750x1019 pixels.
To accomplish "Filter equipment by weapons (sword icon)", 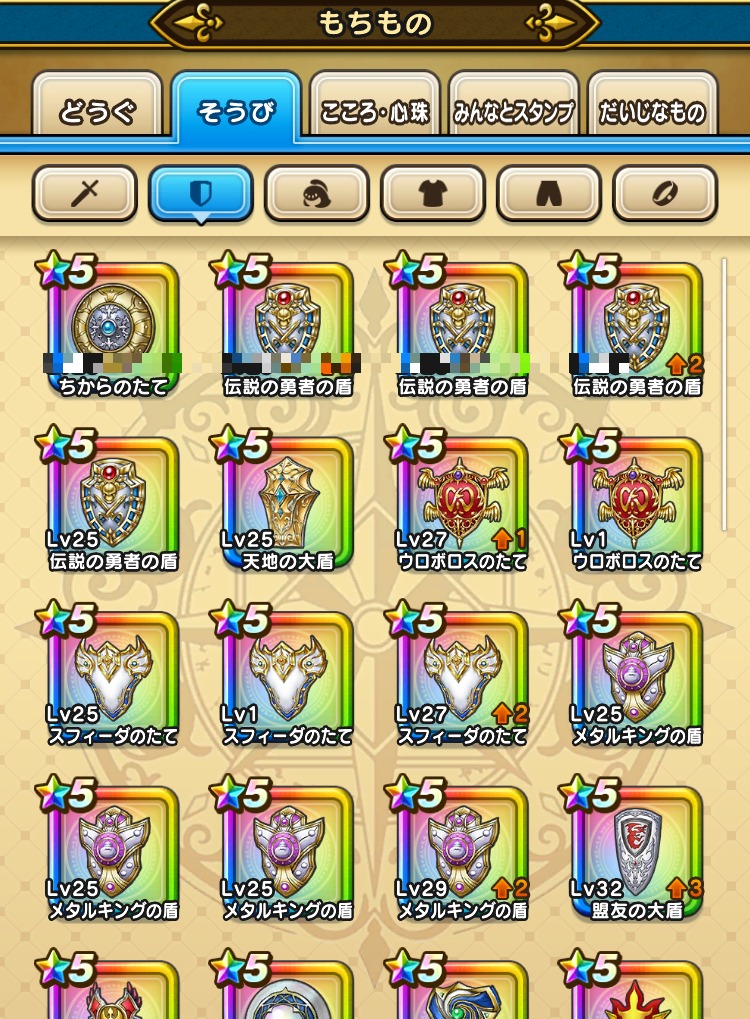I will [85, 193].
